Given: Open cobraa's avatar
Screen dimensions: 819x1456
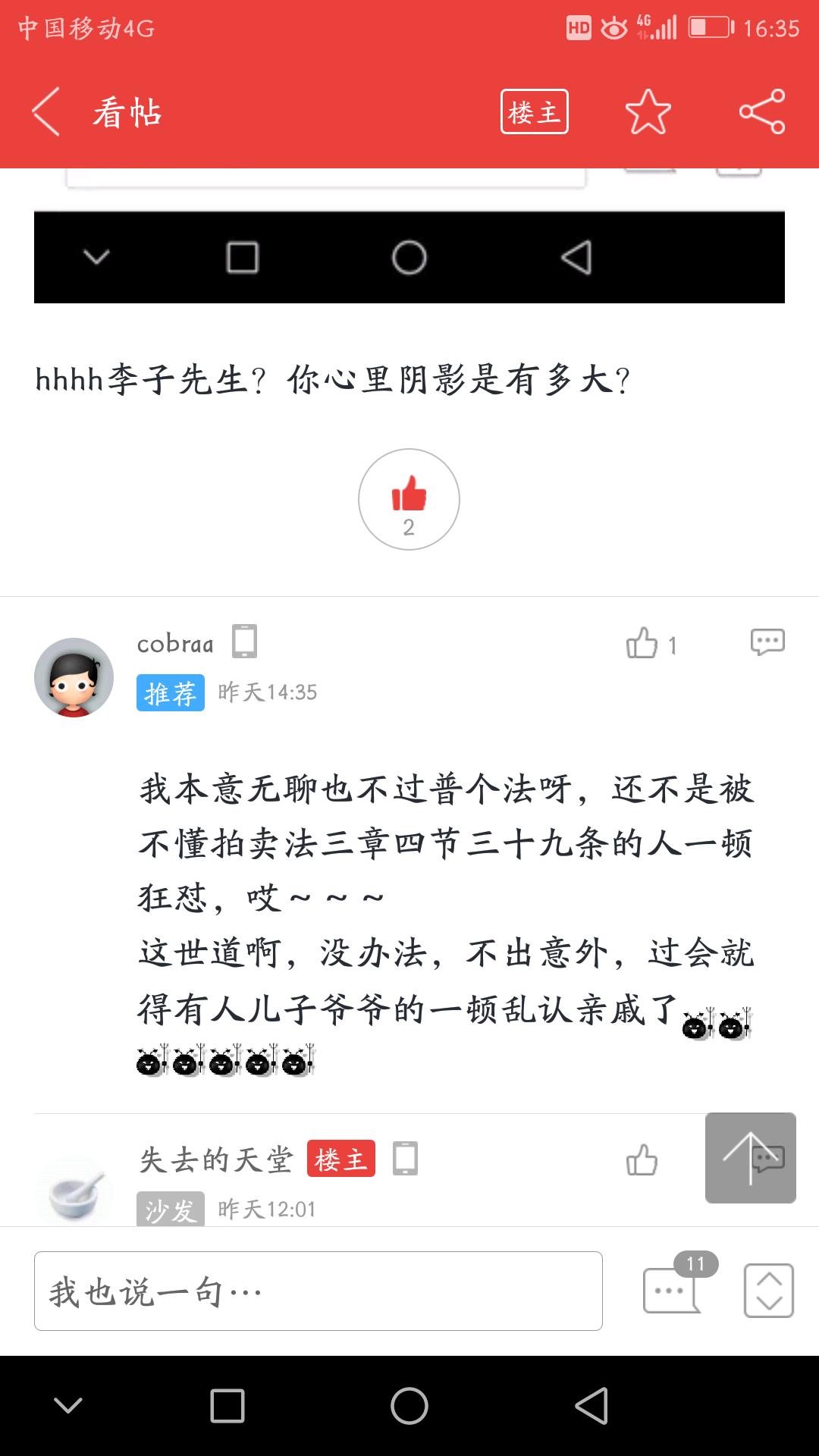Looking at the screenshot, I should tap(74, 677).
